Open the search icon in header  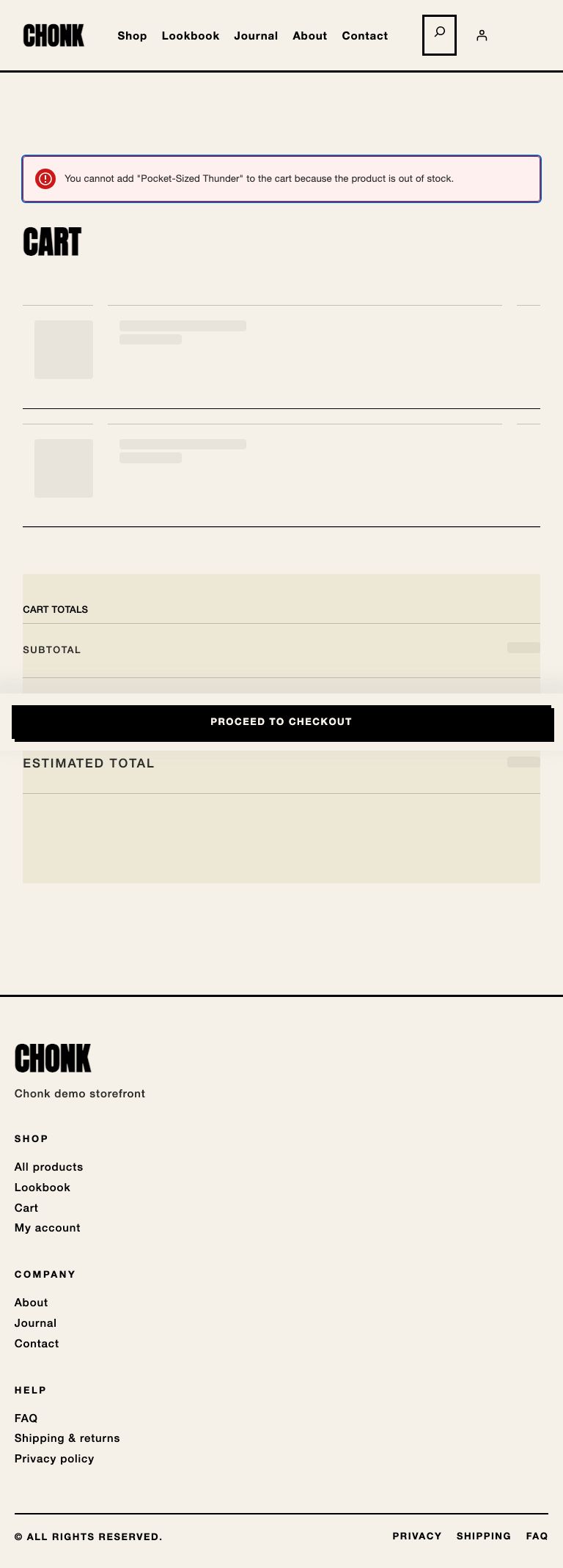(x=439, y=34)
